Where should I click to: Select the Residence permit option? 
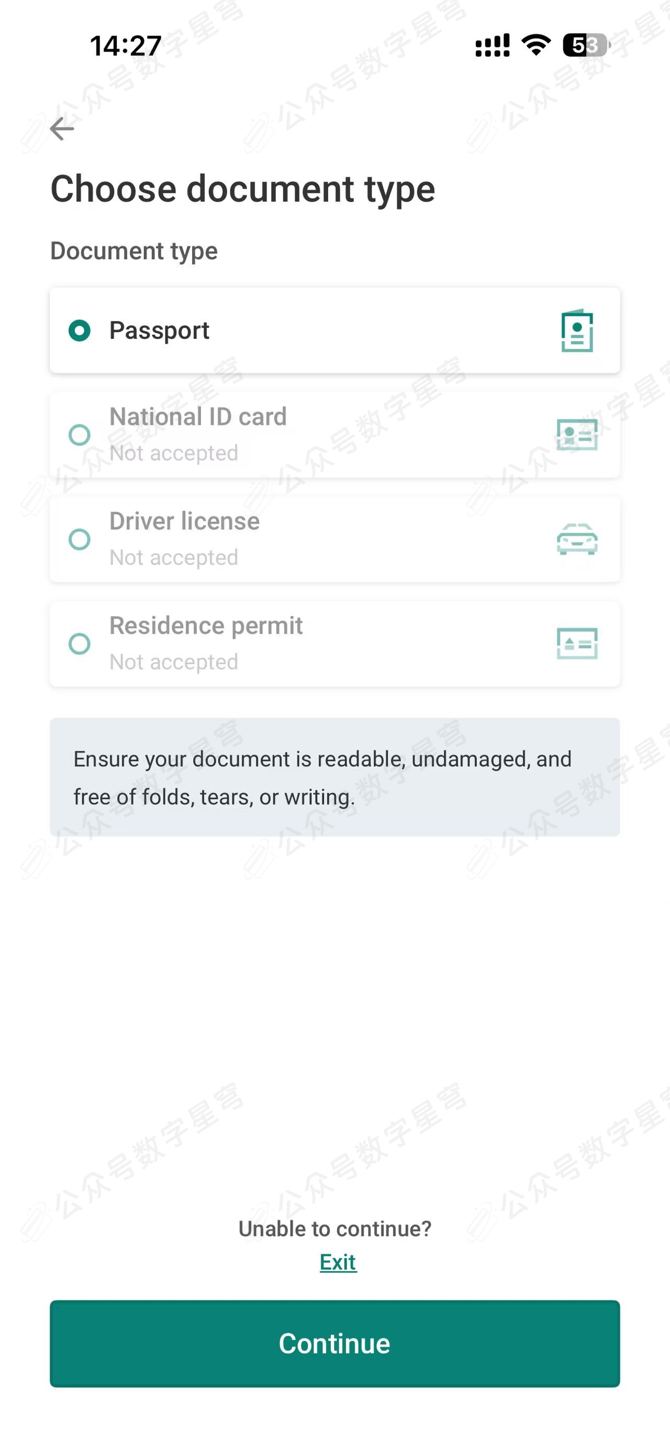(x=334, y=644)
